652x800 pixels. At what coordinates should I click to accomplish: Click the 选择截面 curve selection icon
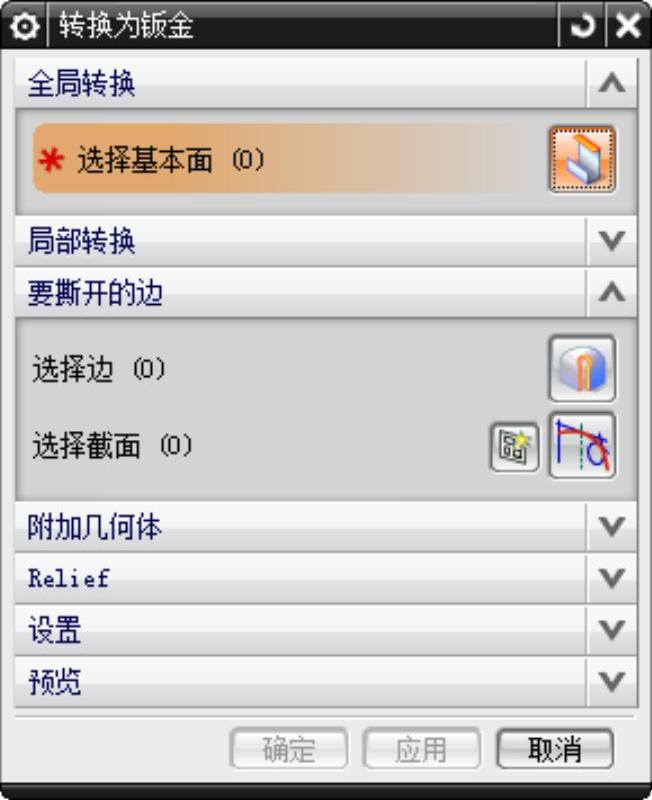point(581,446)
